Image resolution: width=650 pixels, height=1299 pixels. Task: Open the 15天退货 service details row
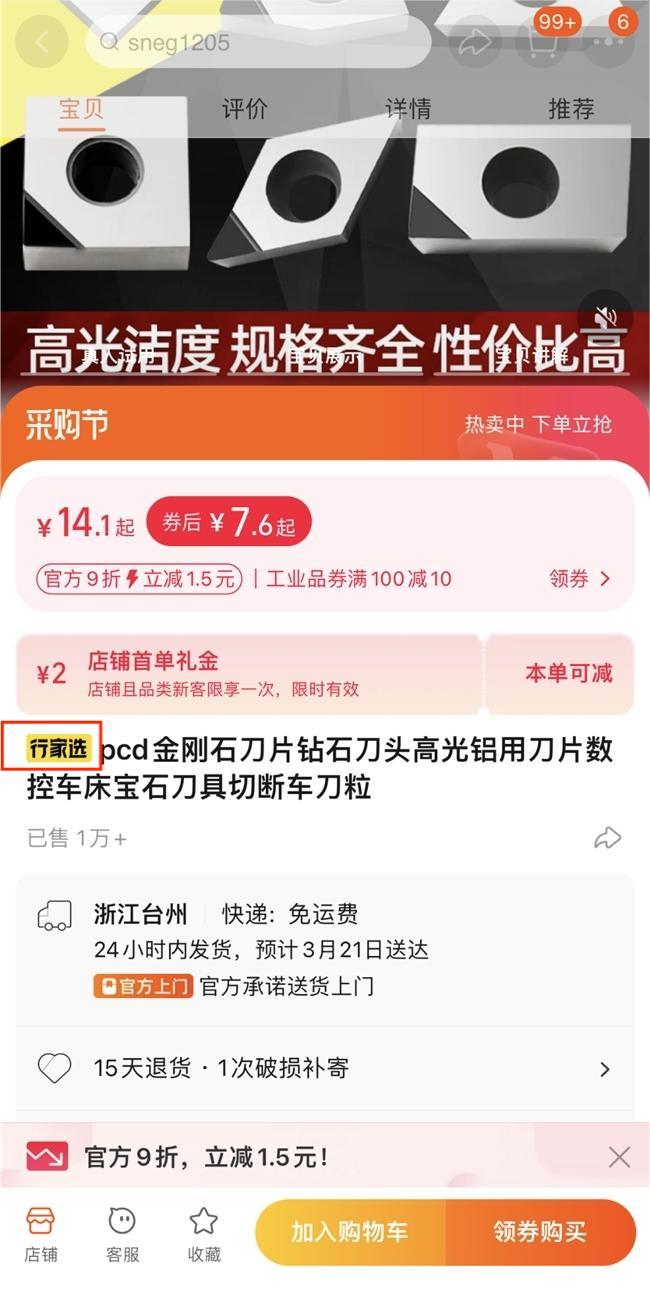(x=324, y=1068)
